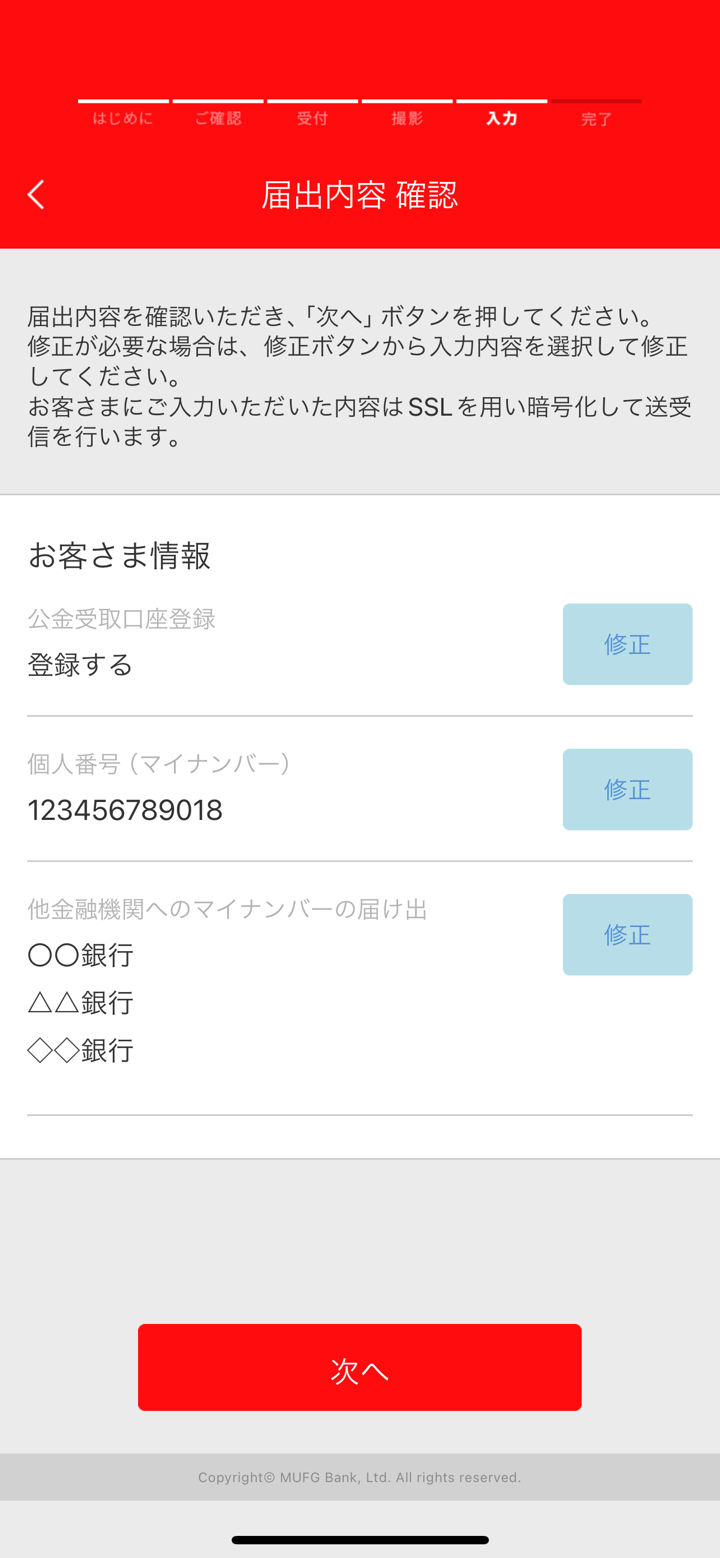
Task: Select the 撮影 step indicator
Action: (407, 118)
